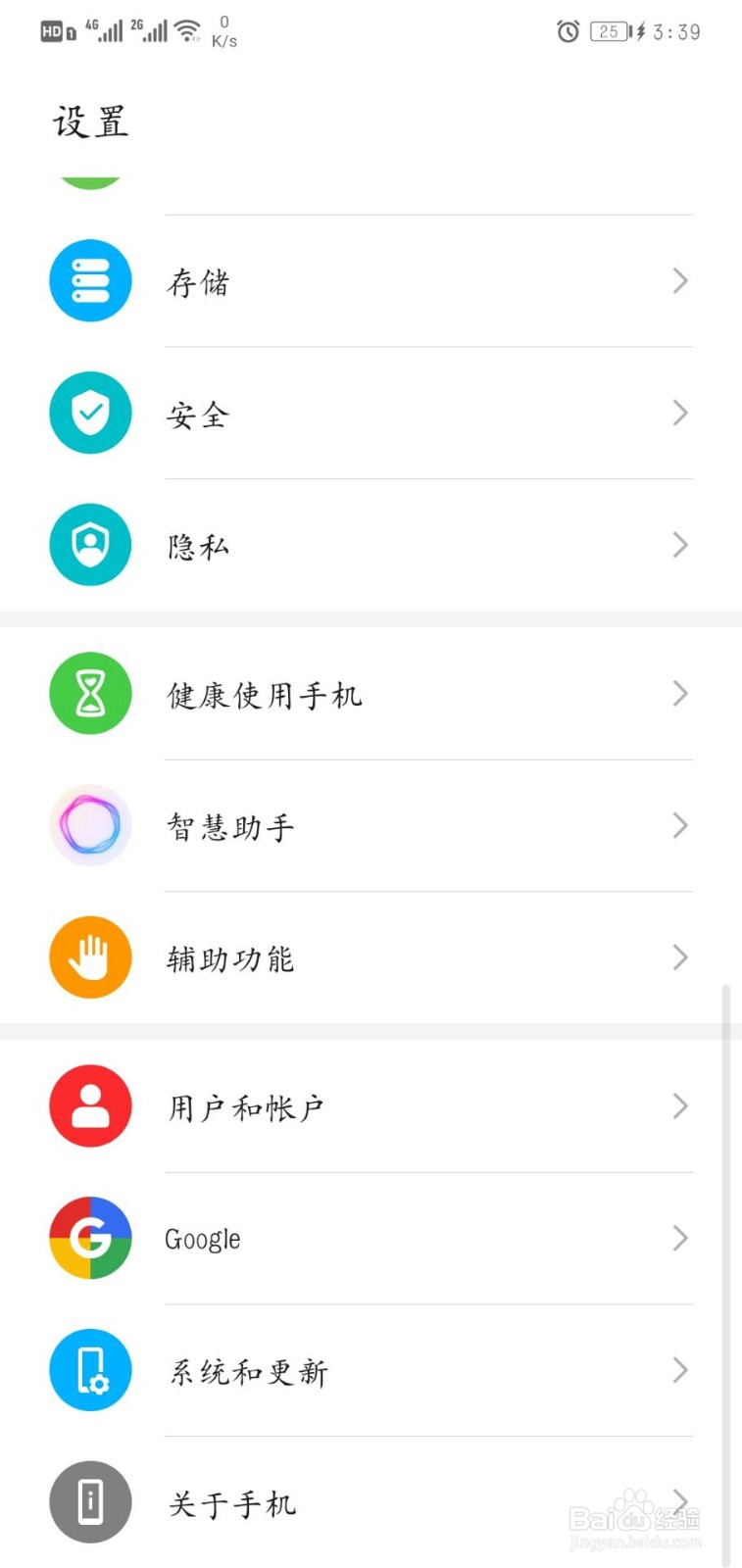742x1568 pixels.
Task: Tap the Smart Assistant (智慧助手) icon
Action: [90, 825]
